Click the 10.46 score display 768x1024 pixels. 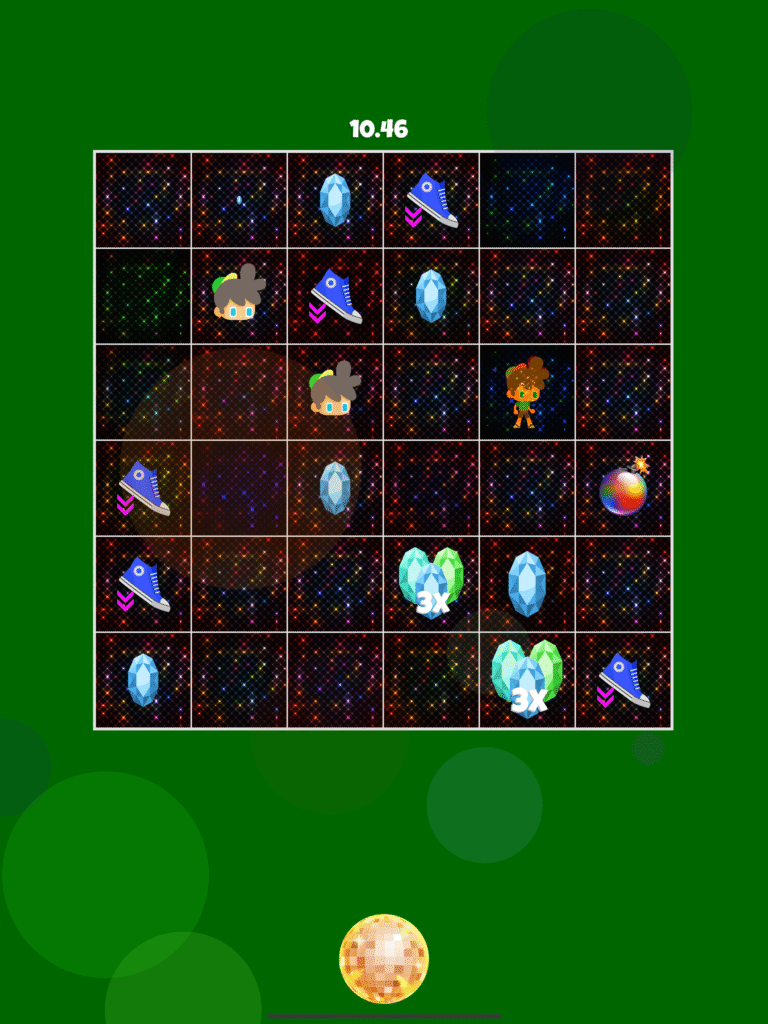point(377,128)
